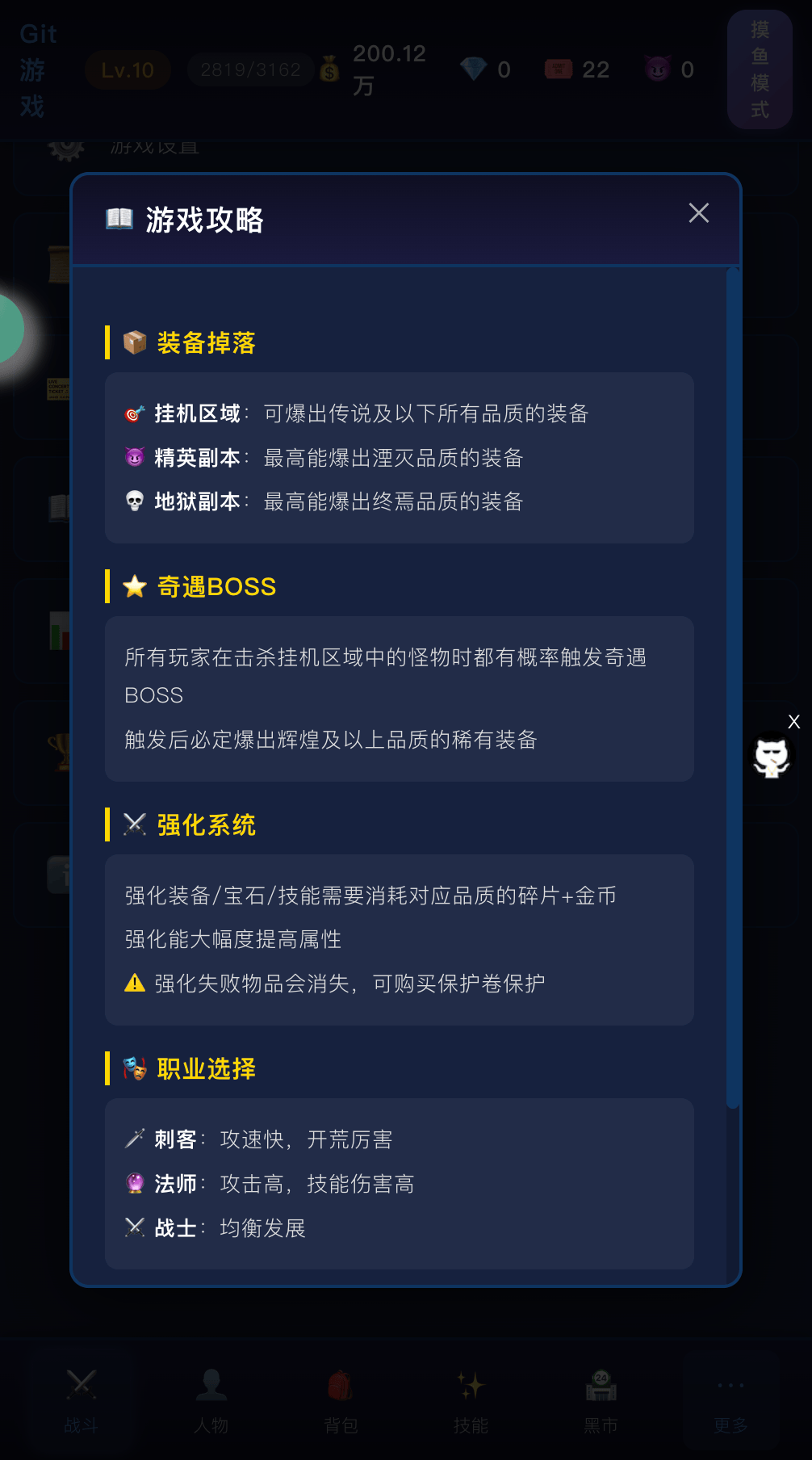This screenshot has width=812, height=1460.
Task: Switch to 摸鱼模式
Action: pos(760,69)
